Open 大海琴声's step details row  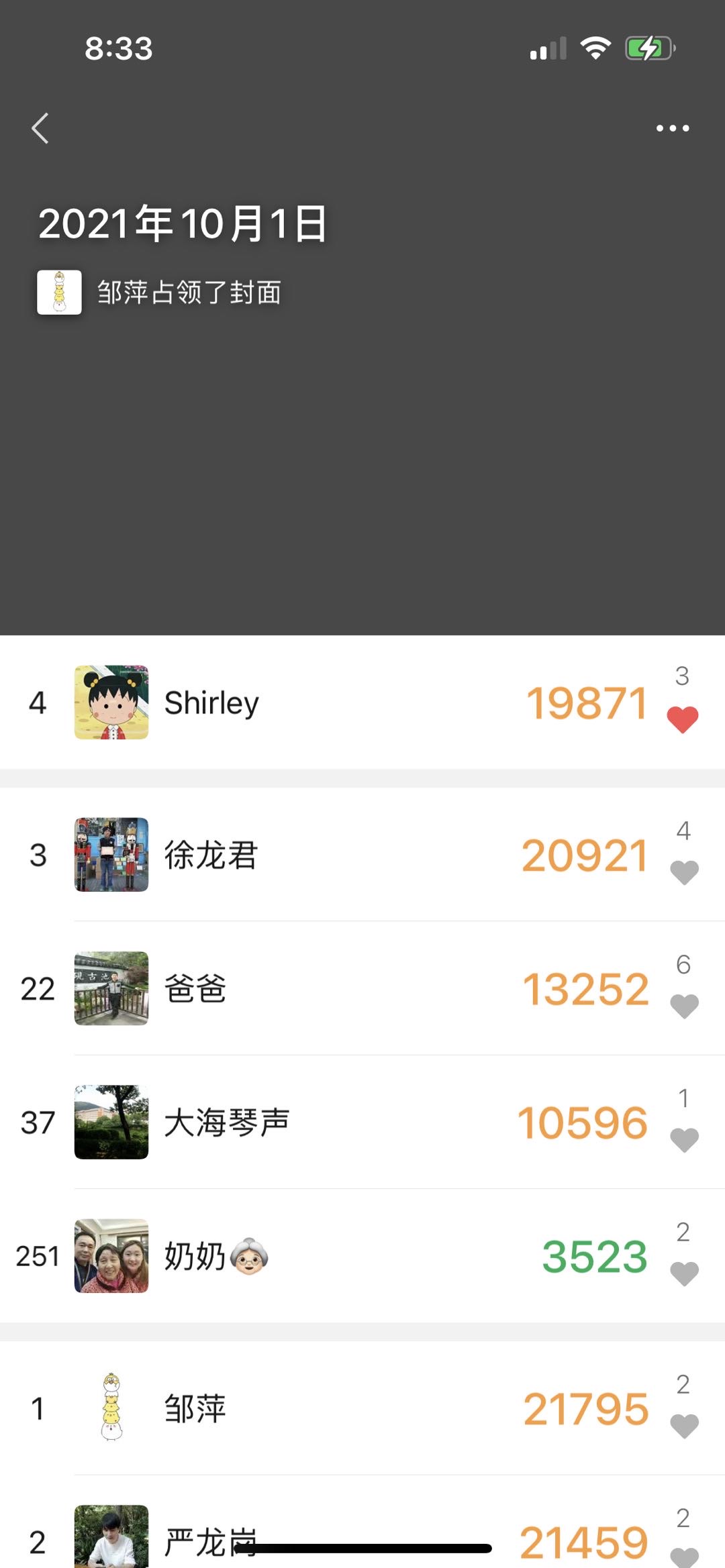pos(336,1122)
